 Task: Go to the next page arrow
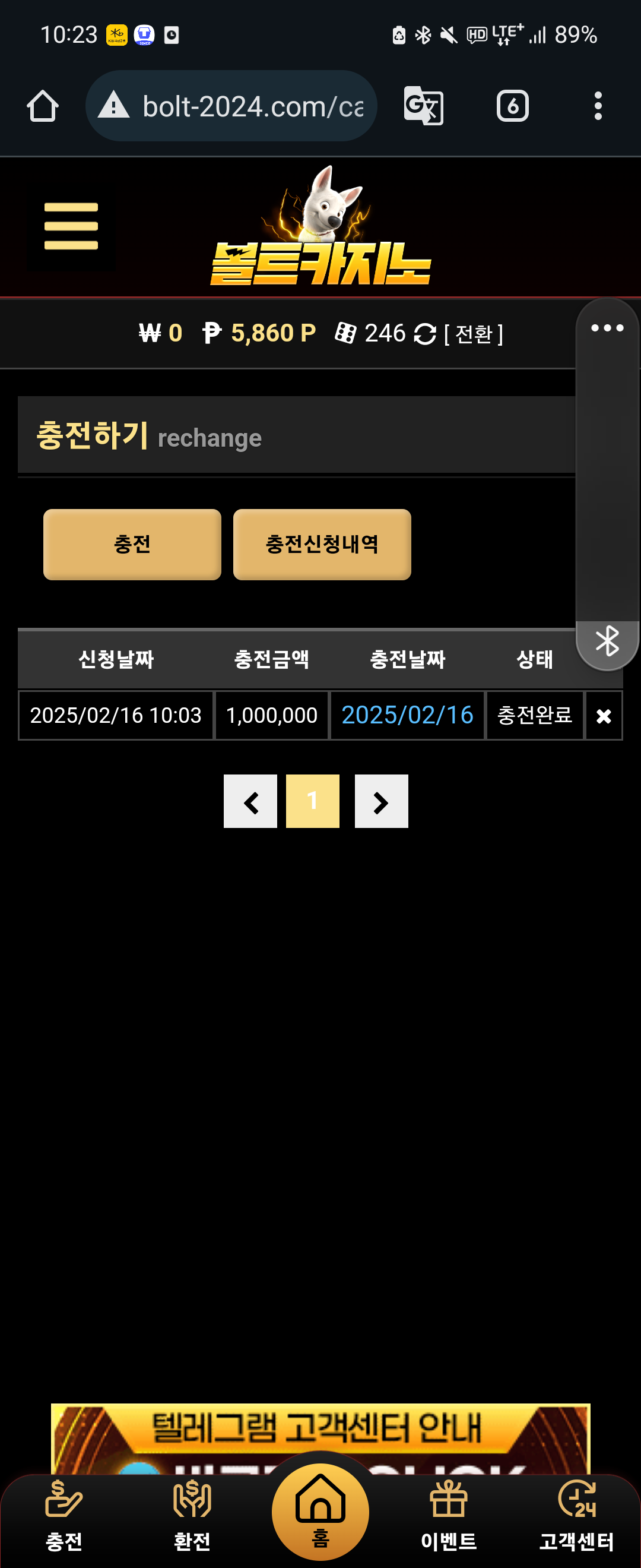[x=381, y=801]
